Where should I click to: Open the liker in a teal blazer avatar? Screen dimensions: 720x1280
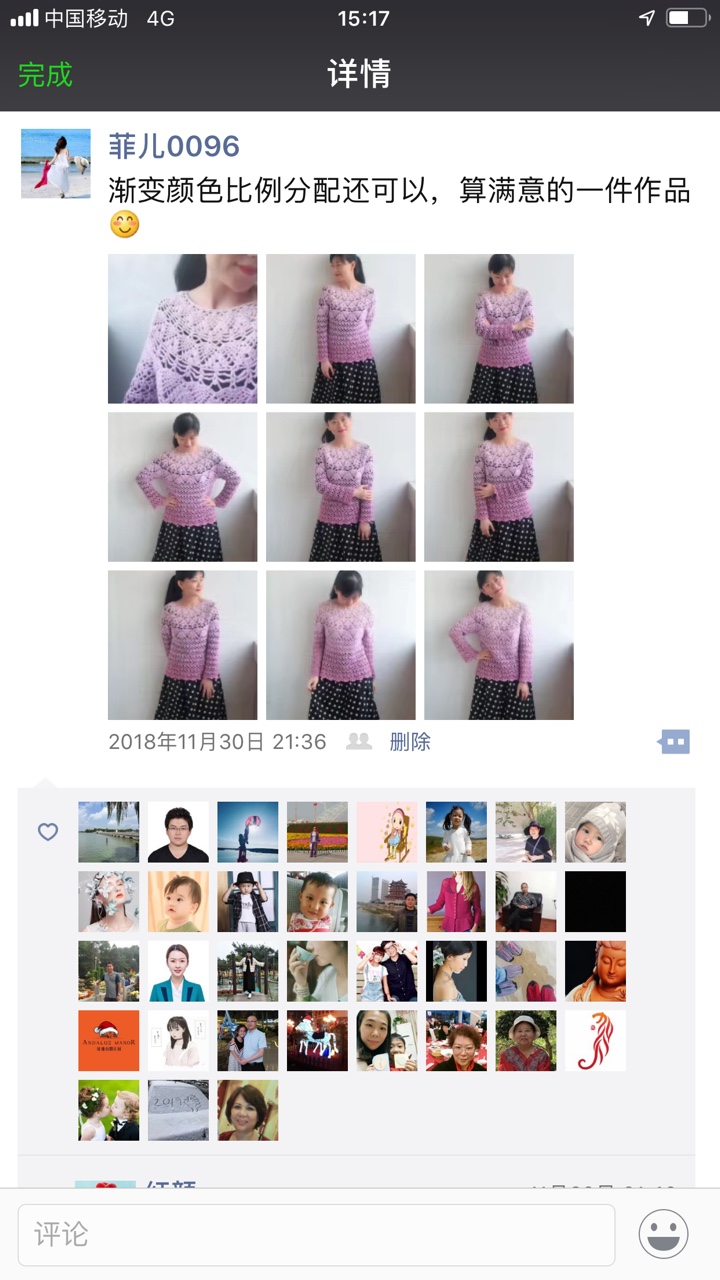pyautogui.click(x=178, y=971)
